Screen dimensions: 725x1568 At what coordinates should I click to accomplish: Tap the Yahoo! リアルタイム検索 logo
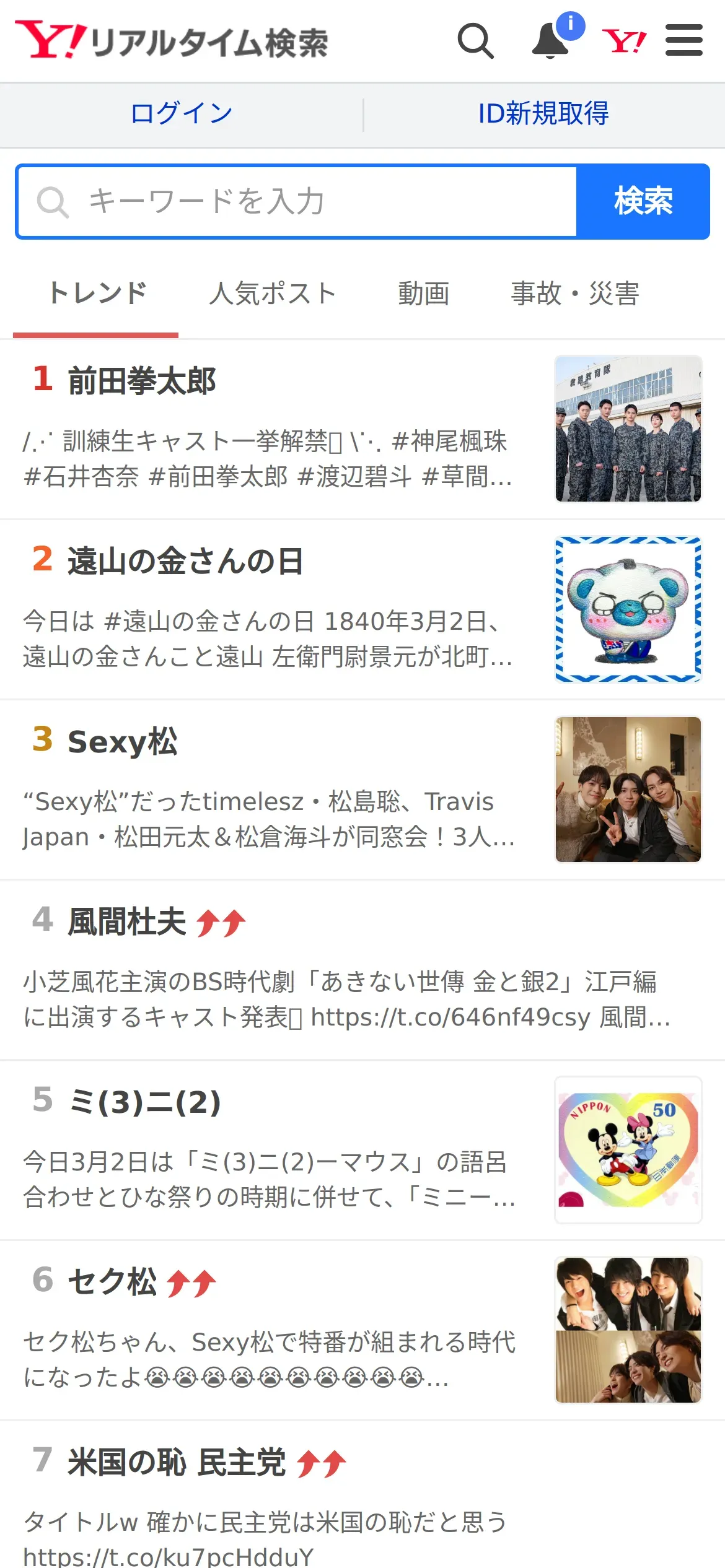[x=172, y=41]
